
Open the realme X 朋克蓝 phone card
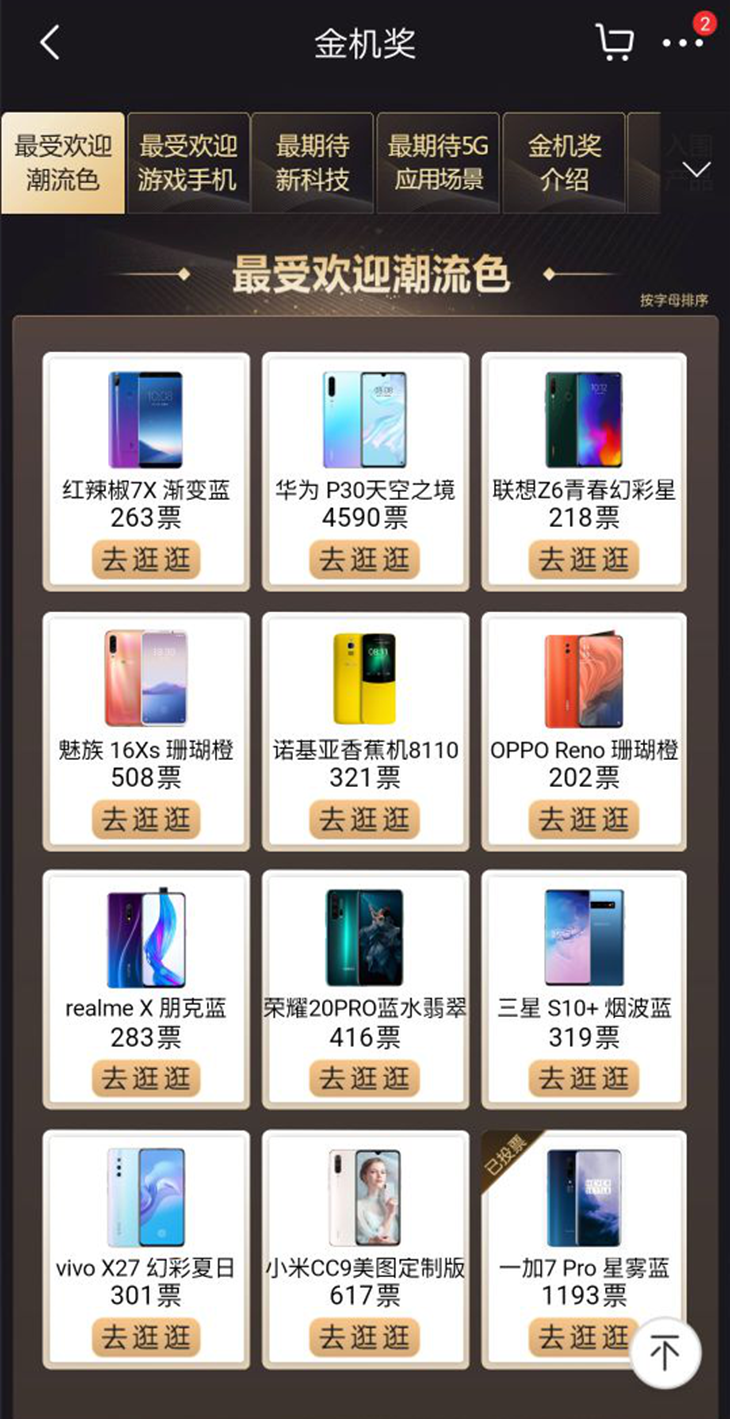coord(146,950)
